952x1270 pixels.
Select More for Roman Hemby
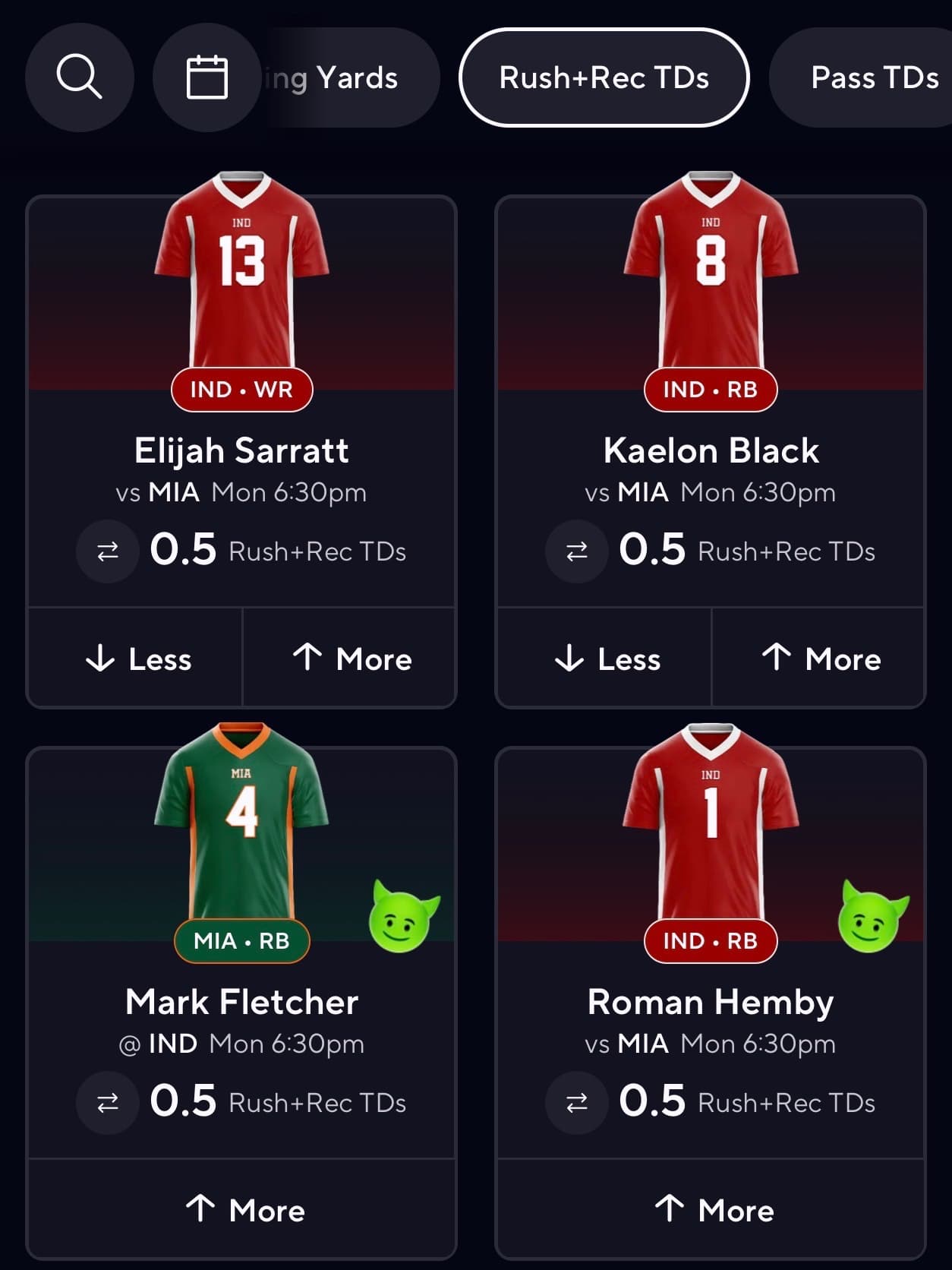[x=712, y=1209]
